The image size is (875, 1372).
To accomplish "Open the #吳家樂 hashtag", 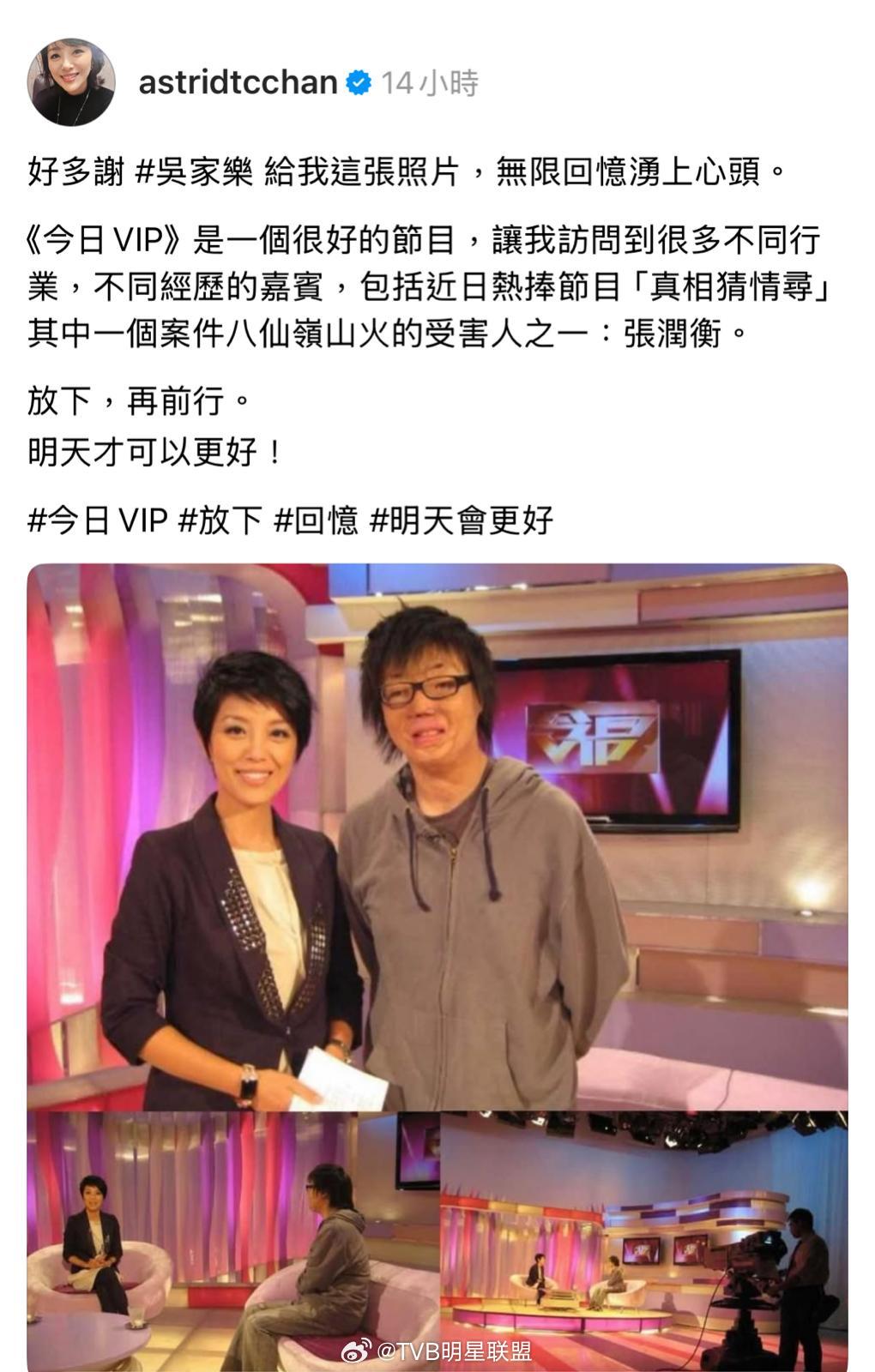I will point(195,172).
